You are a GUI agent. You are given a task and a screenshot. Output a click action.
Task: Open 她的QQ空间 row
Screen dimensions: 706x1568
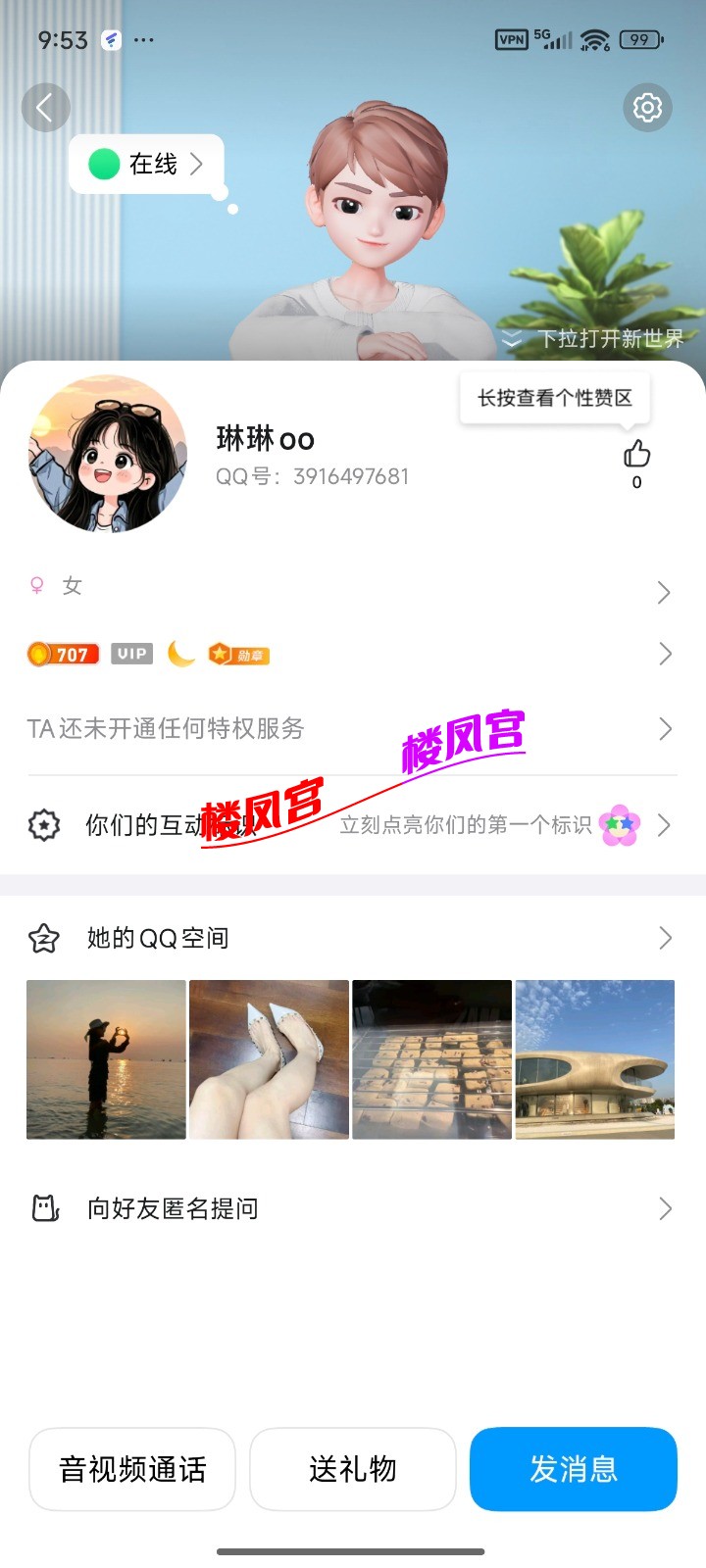pyautogui.click(x=353, y=938)
